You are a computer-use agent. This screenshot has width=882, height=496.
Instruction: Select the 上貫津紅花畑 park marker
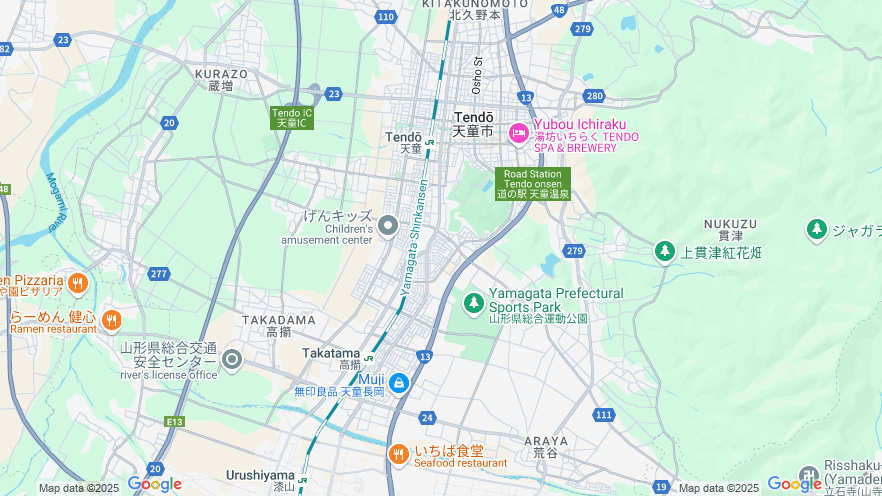pyautogui.click(x=665, y=251)
